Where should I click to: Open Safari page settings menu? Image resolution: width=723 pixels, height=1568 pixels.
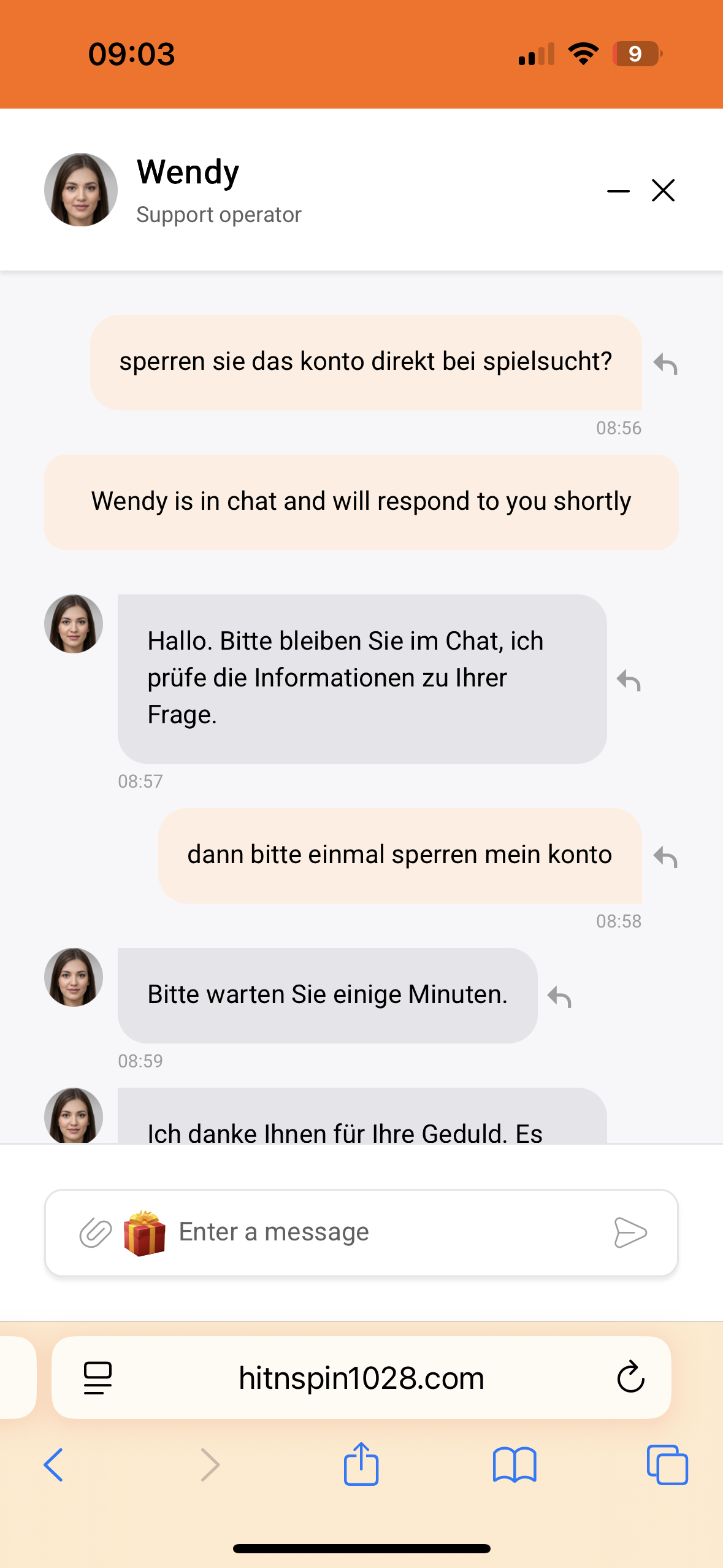98,1378
